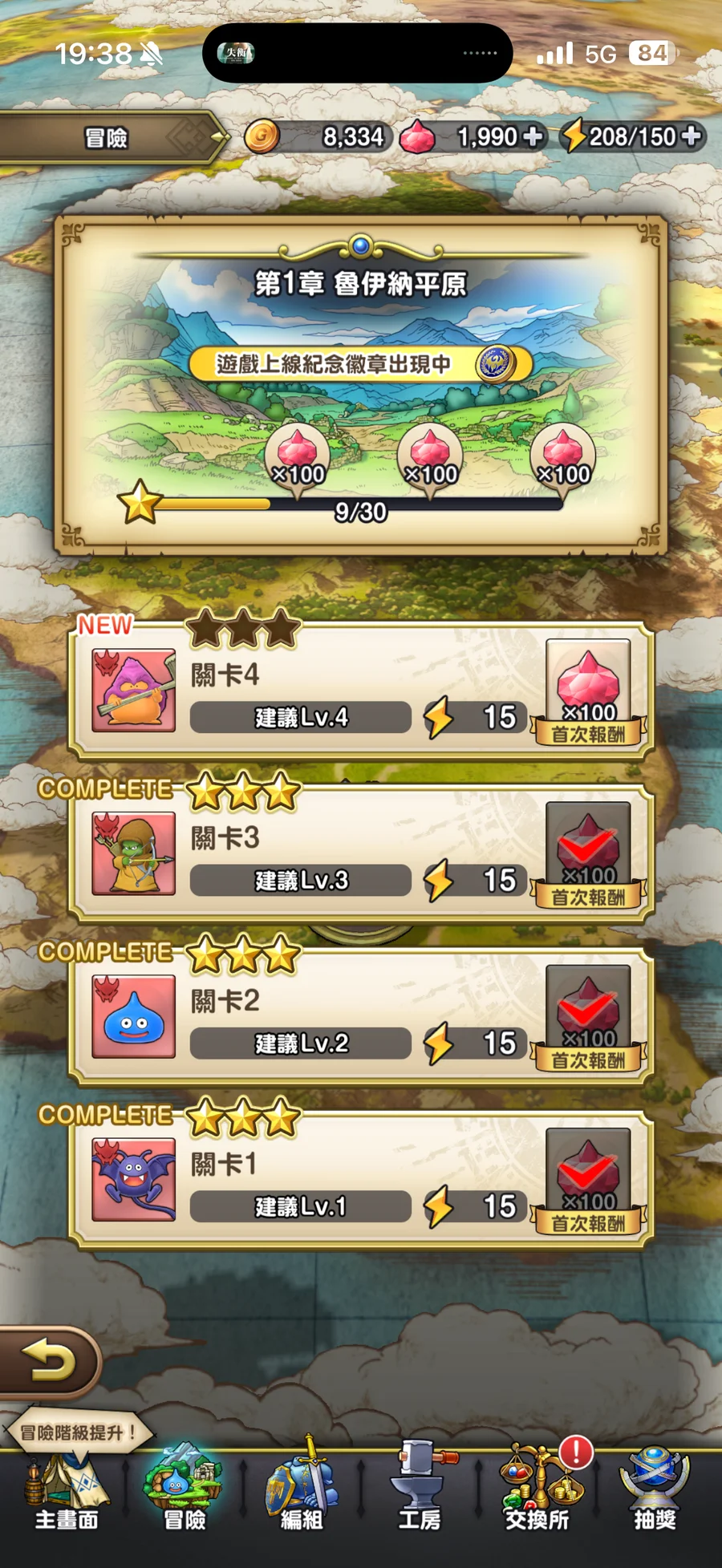Image resolution: width=722 pixels, height=1568 pixels.
Task: Switch to the 交換所 tab
Action: click(536, 1493)
